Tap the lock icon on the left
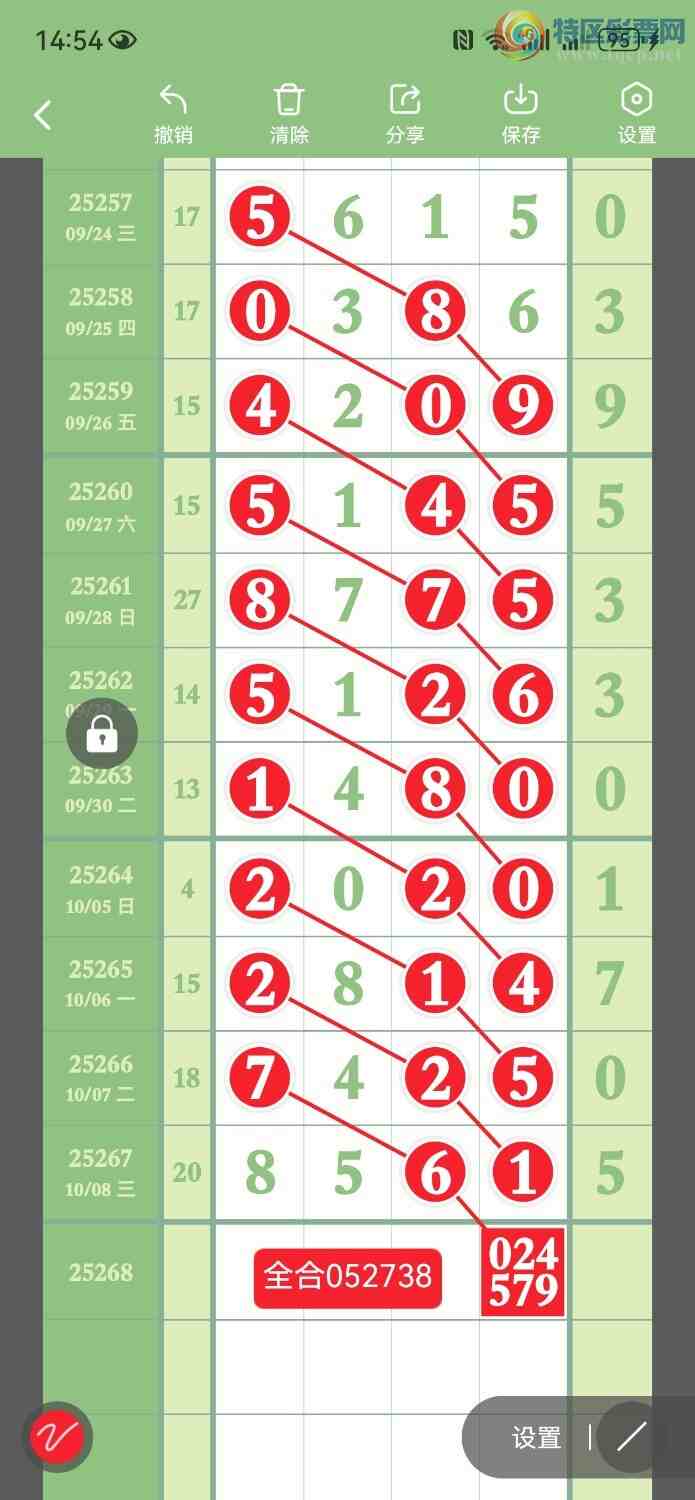695x1500 pixels. click(x=102, y=736)
